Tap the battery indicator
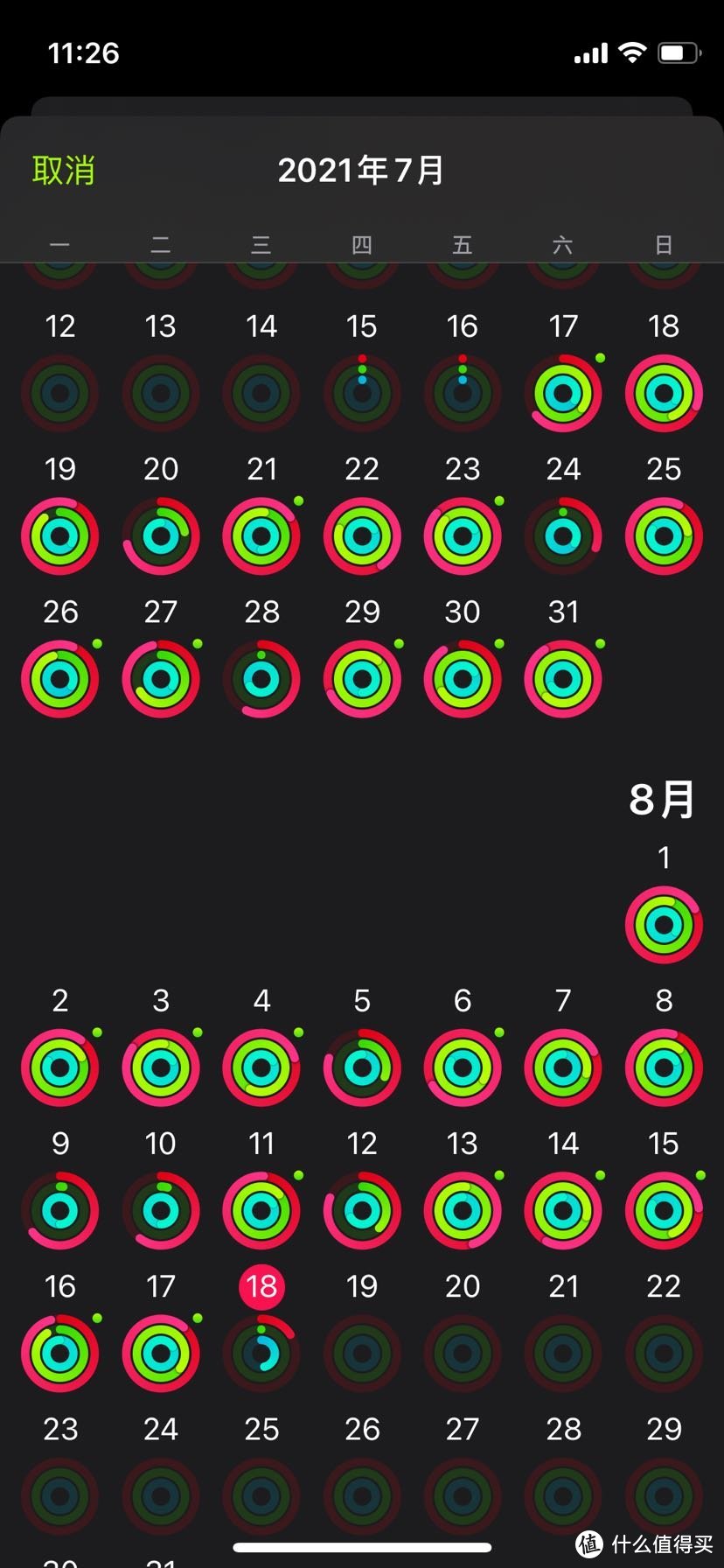The height and width of the screenshot is (1568, 724). tap(680, 52)
